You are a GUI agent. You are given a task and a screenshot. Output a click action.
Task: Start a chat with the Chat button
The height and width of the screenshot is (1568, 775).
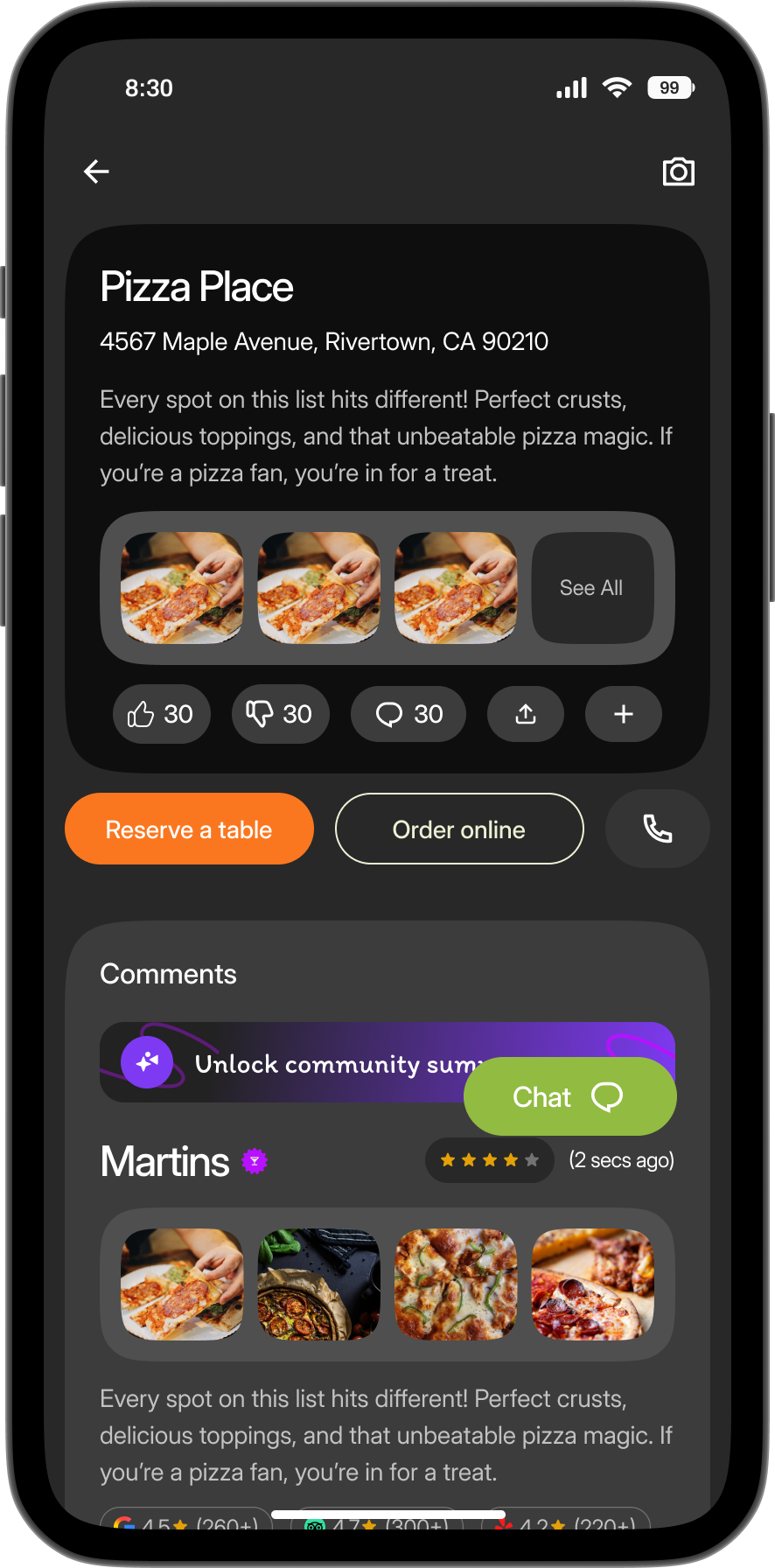(x=569, y=1096)
